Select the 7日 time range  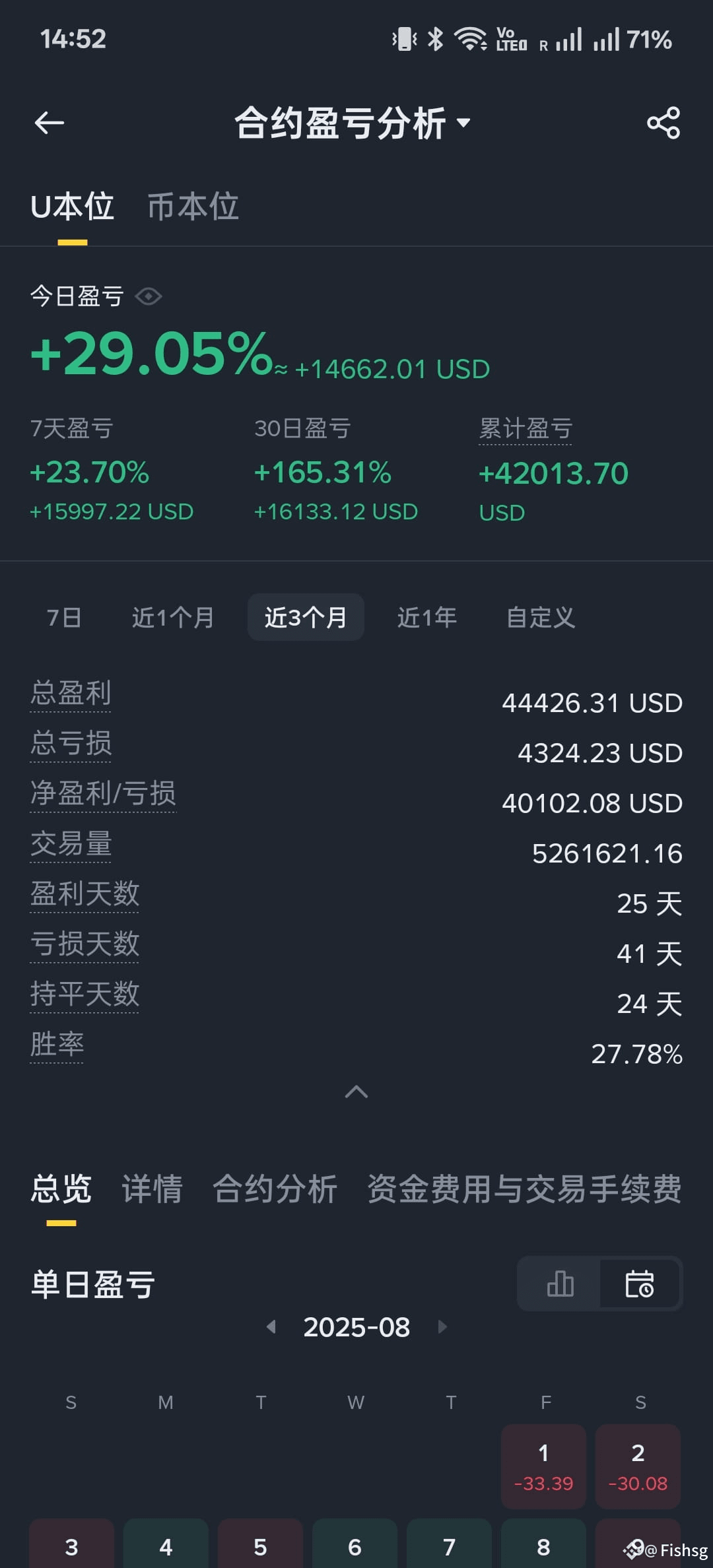tap(64, 618)
